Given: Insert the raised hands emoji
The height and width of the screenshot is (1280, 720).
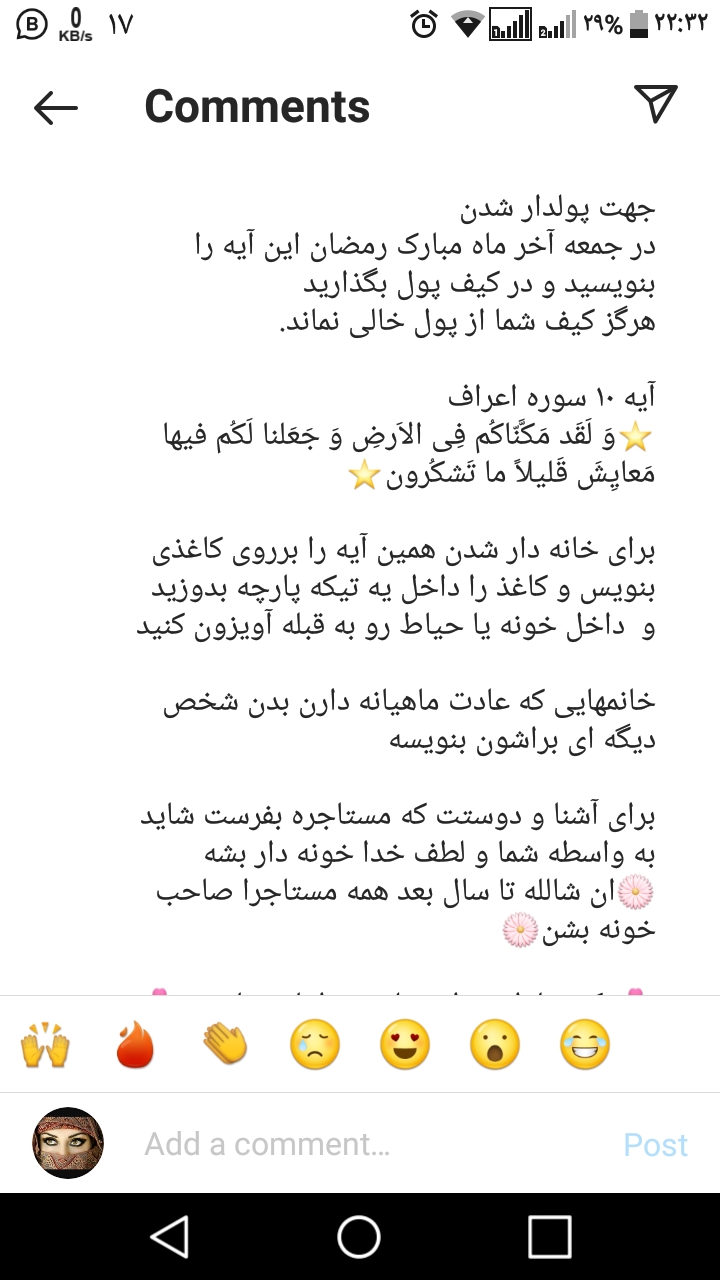Looking at the screenshot, I should click(46, 1045).
